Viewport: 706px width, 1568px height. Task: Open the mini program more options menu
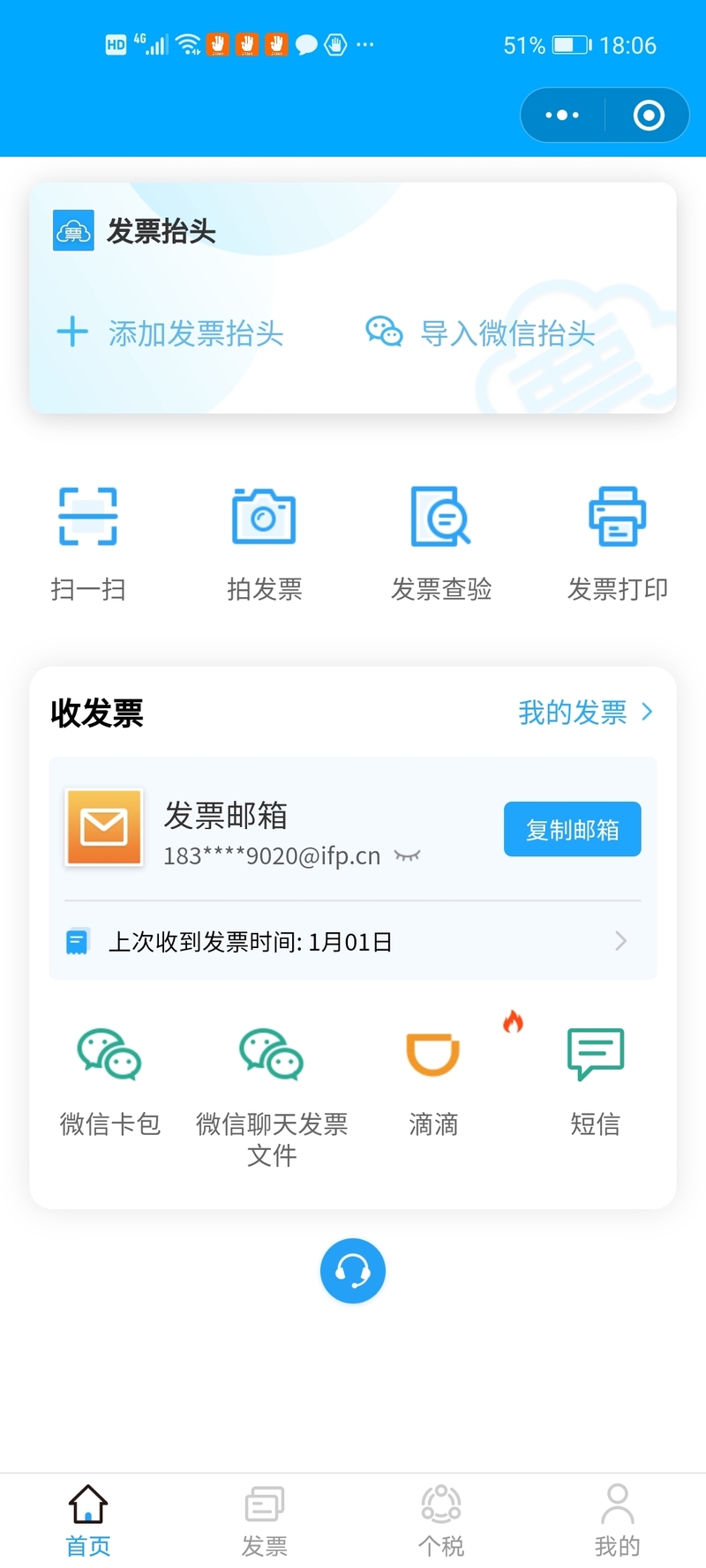coord(562,115)
